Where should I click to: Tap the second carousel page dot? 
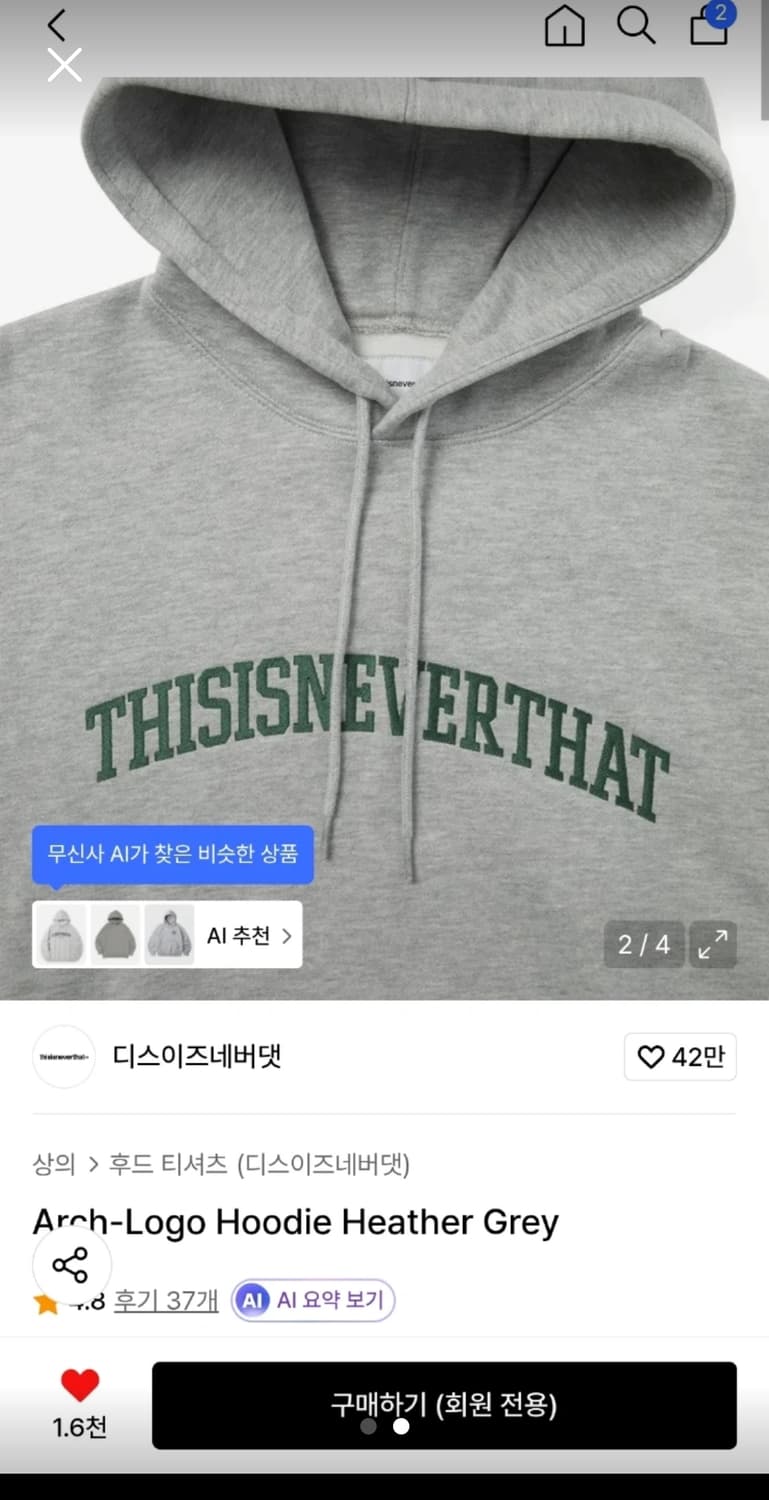tap(399, 1427)
